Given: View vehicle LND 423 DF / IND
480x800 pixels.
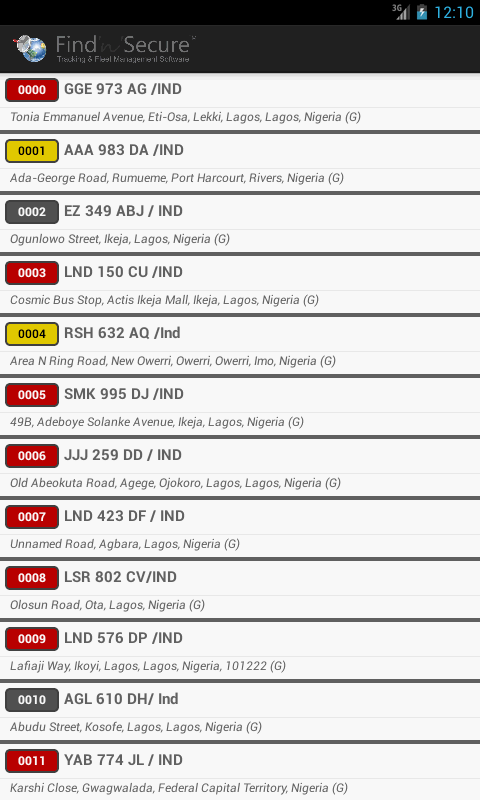Looking at the screenshot, I should [x=240, y=529].
